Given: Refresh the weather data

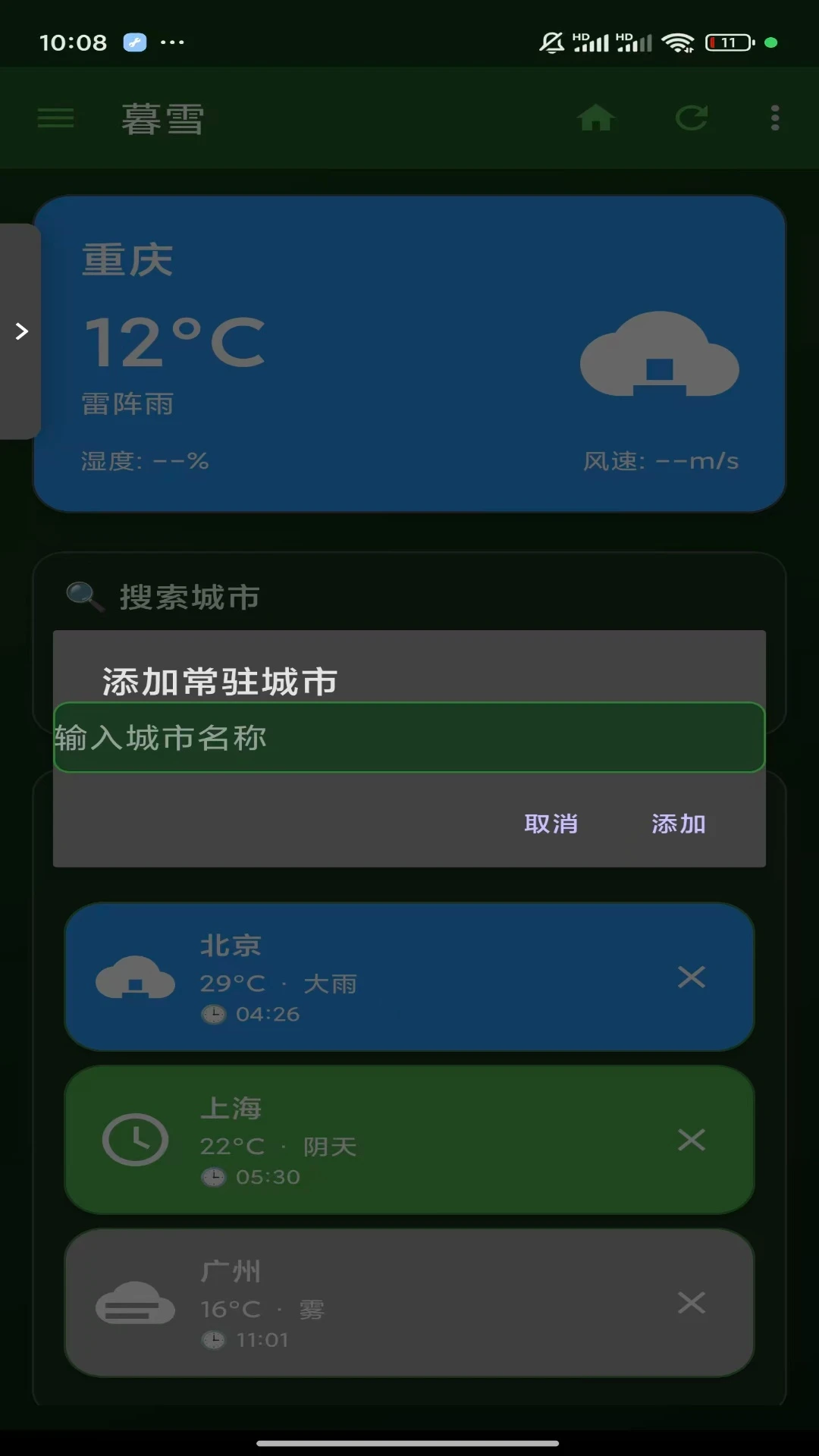Looking at the screenshot, I should 692,118.
